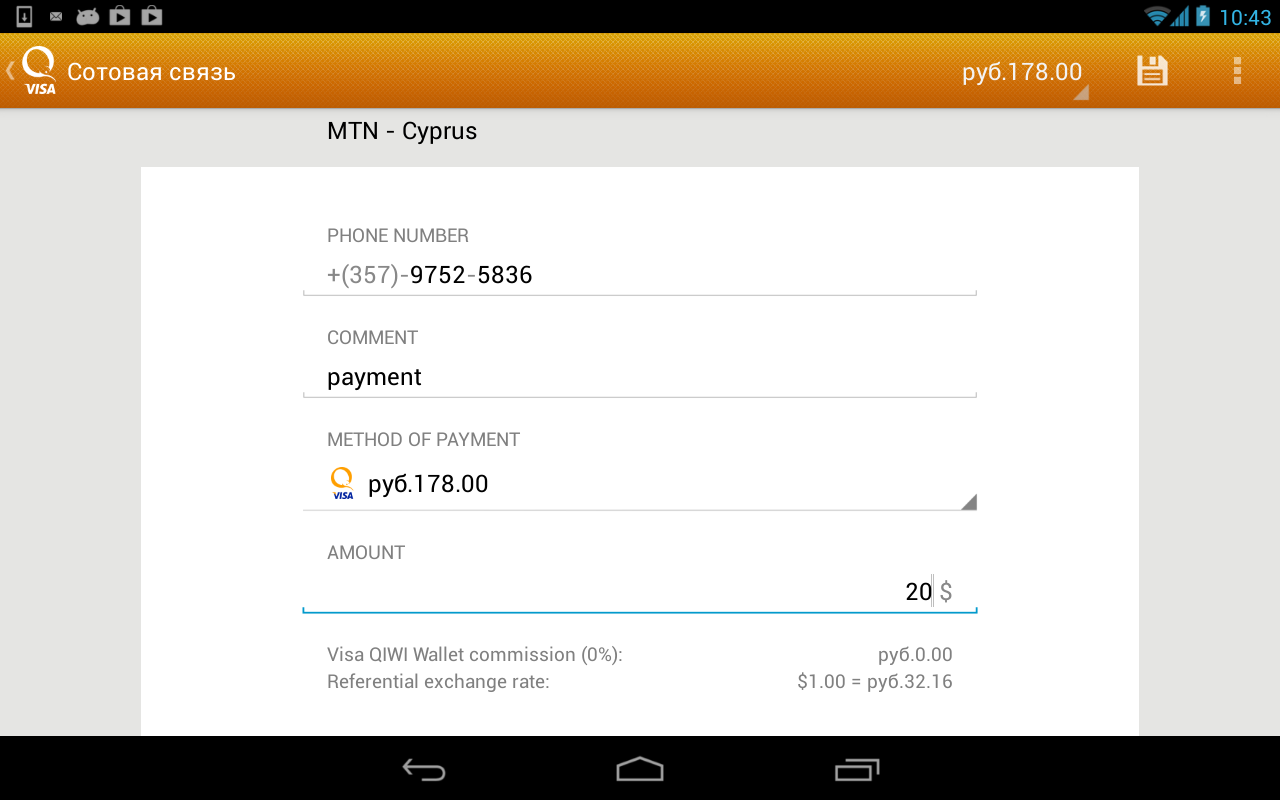Screen dimensions: 1280x800
Task: Go back via the QIWI Visa logo
Action: click(x=36, y=71)
